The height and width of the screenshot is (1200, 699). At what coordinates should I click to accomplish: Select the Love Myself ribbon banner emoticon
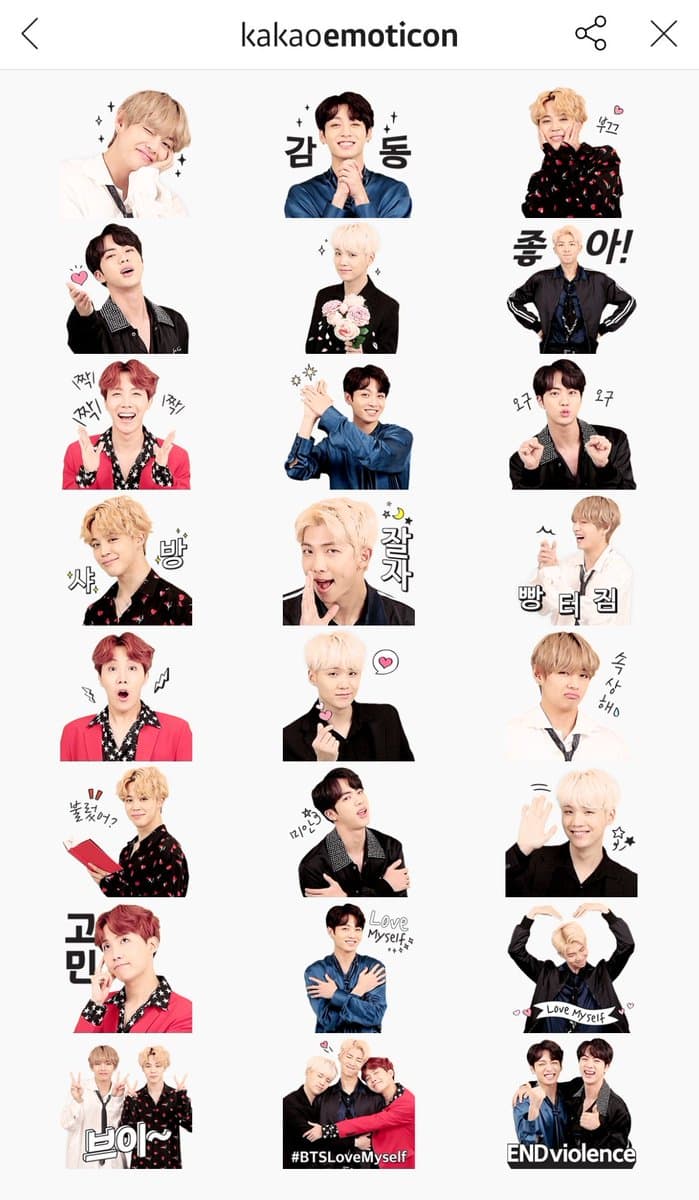(571, 968)
